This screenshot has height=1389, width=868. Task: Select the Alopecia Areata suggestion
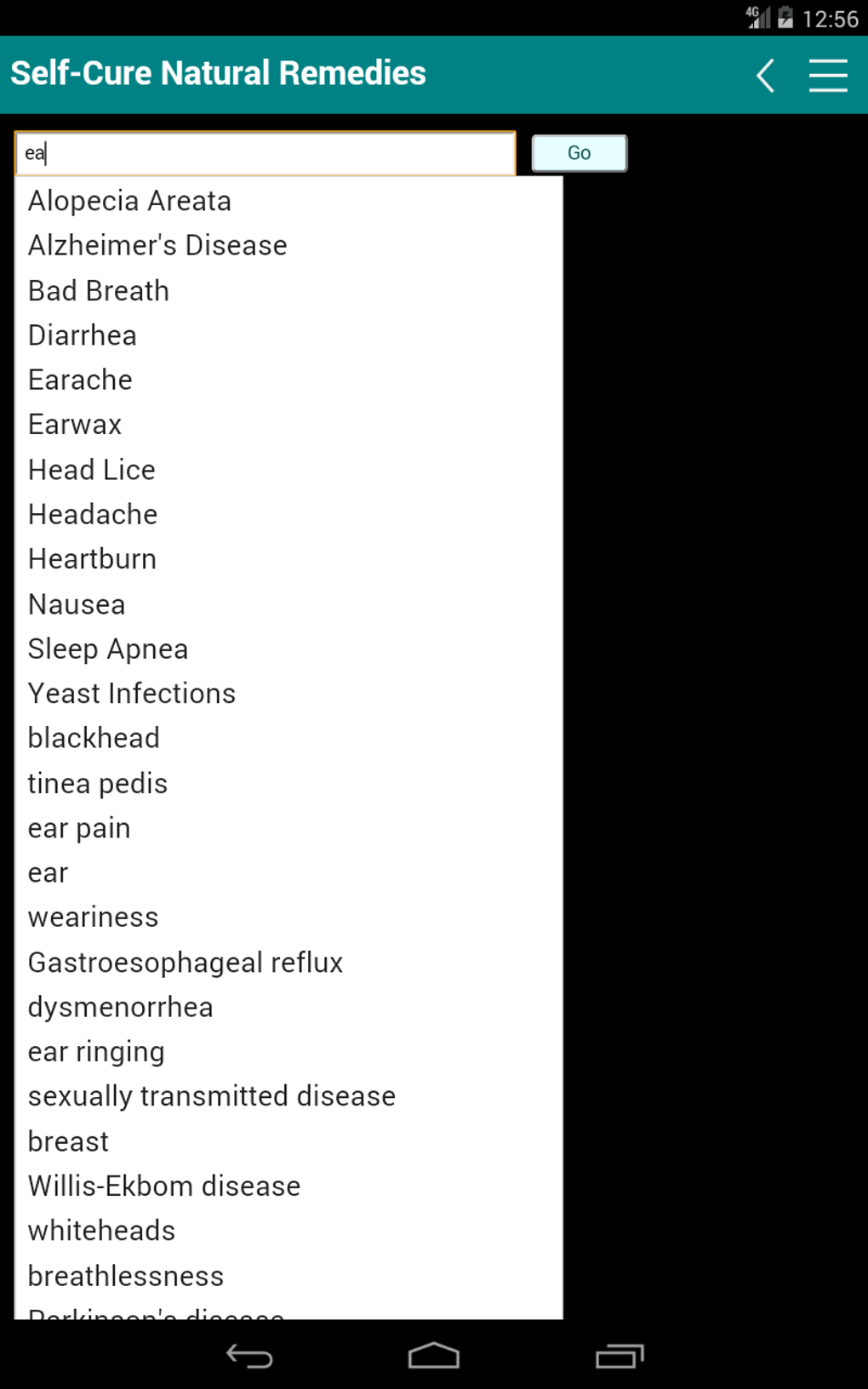click(129, 202)
